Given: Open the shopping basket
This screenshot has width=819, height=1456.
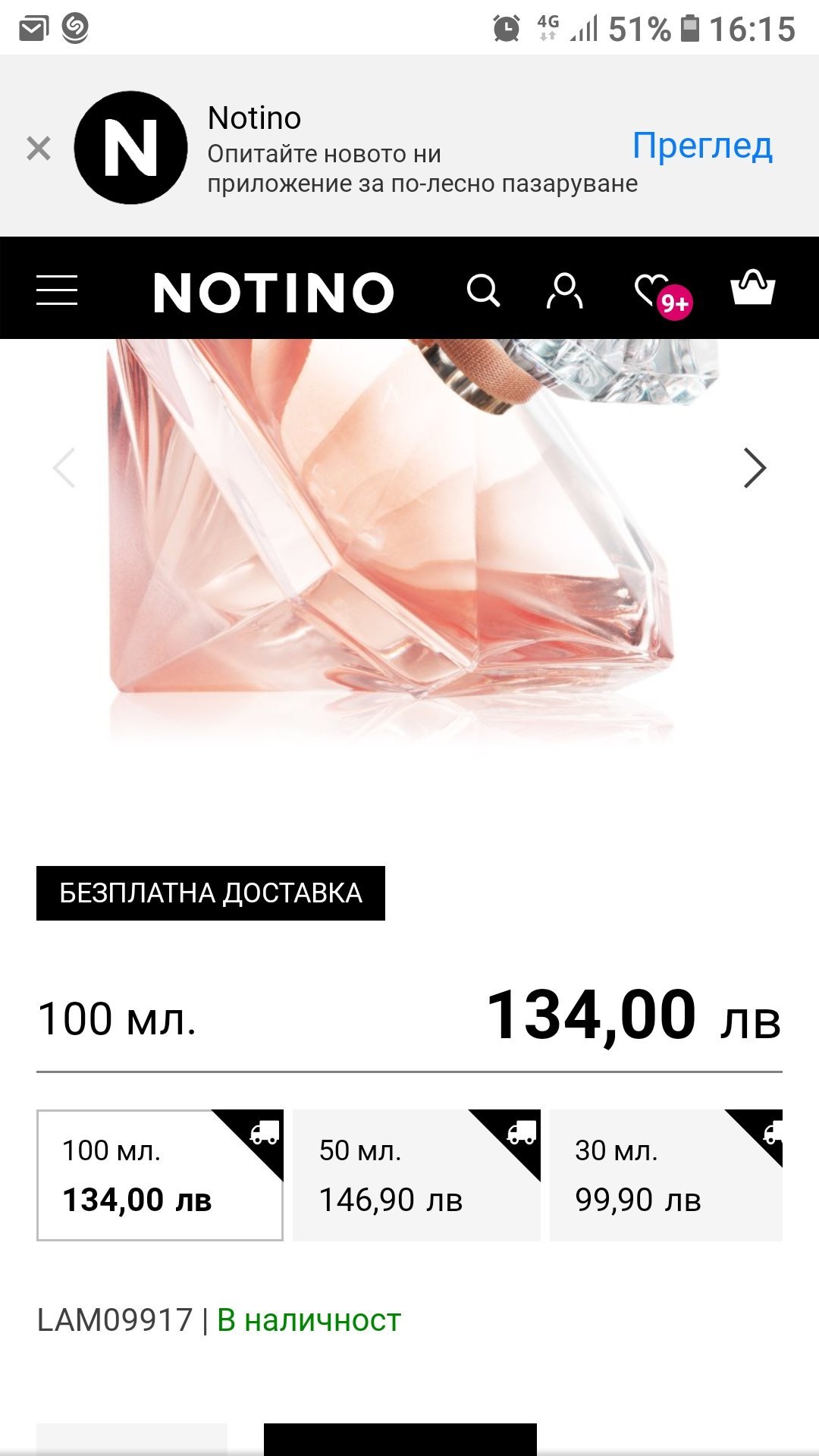Looking at the screenshot, I should pyautogui.click(x=752, y=287).
